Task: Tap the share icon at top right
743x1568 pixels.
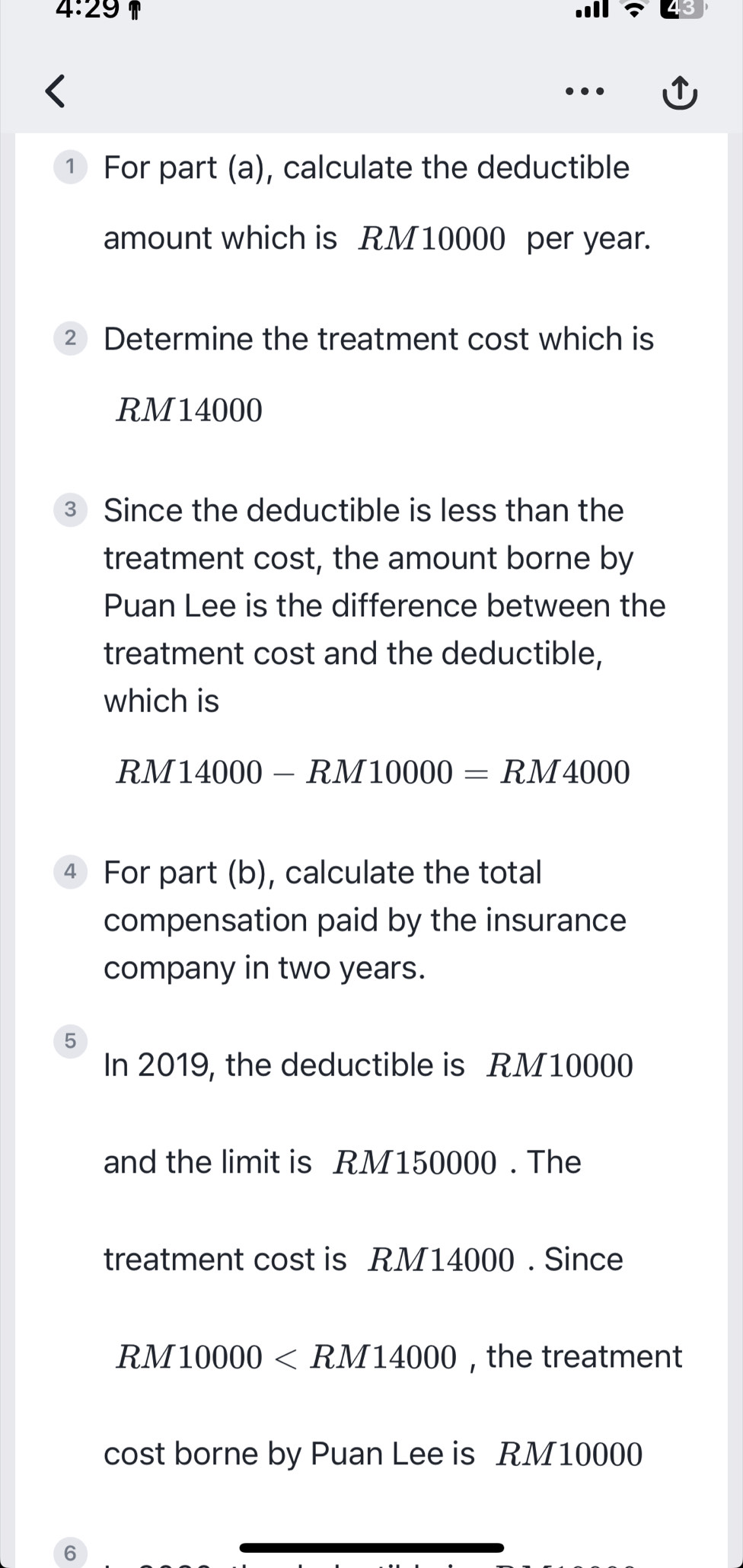Action: click(x=680, y=93)
